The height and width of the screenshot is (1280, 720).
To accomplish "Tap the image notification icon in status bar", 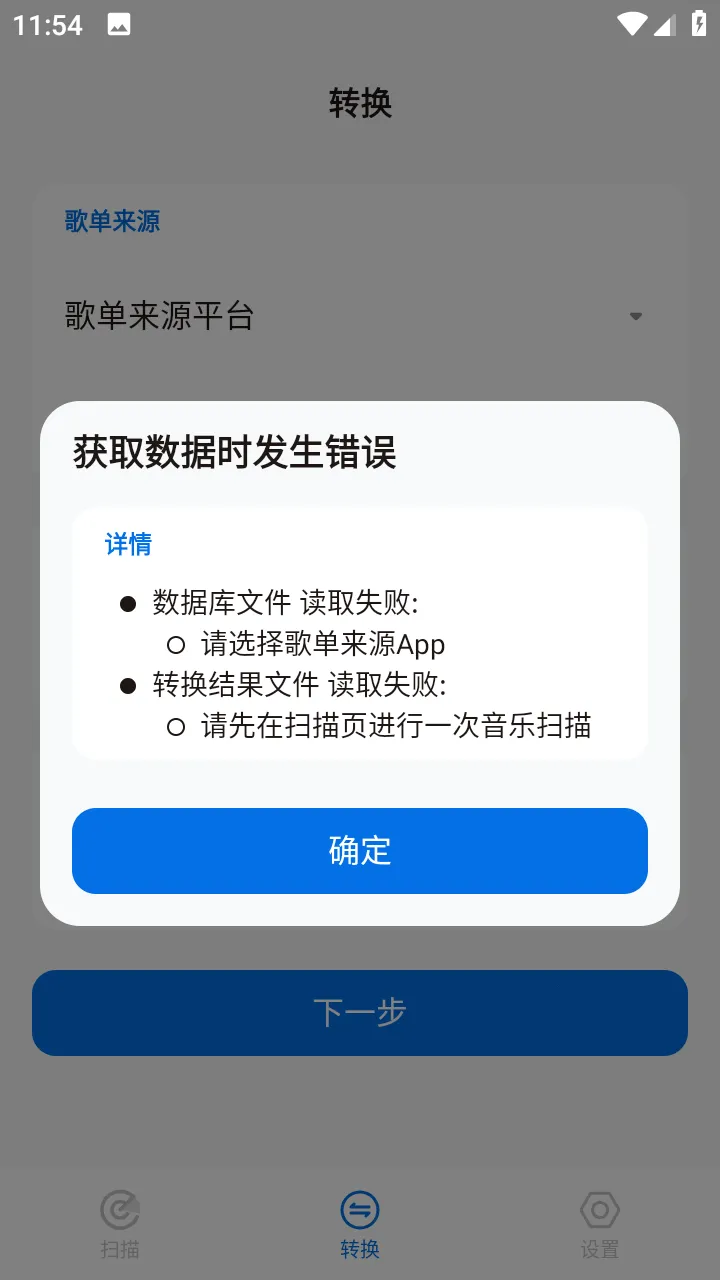I will 120,23.
